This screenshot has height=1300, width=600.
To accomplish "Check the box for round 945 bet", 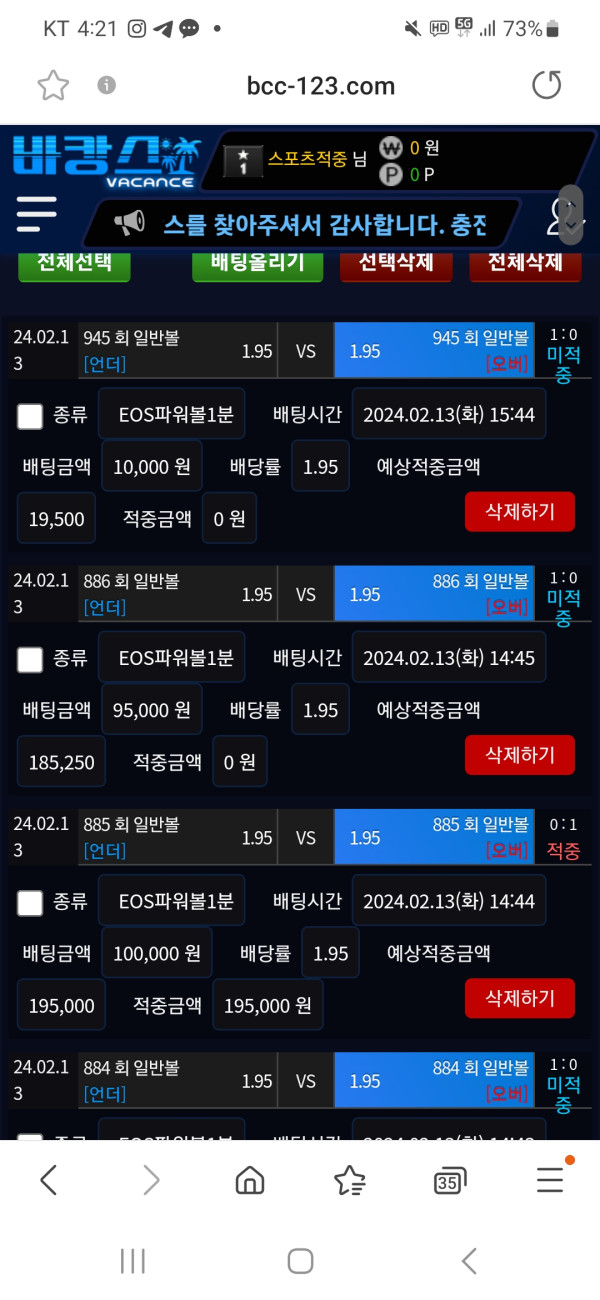I will tap(30, 416).
